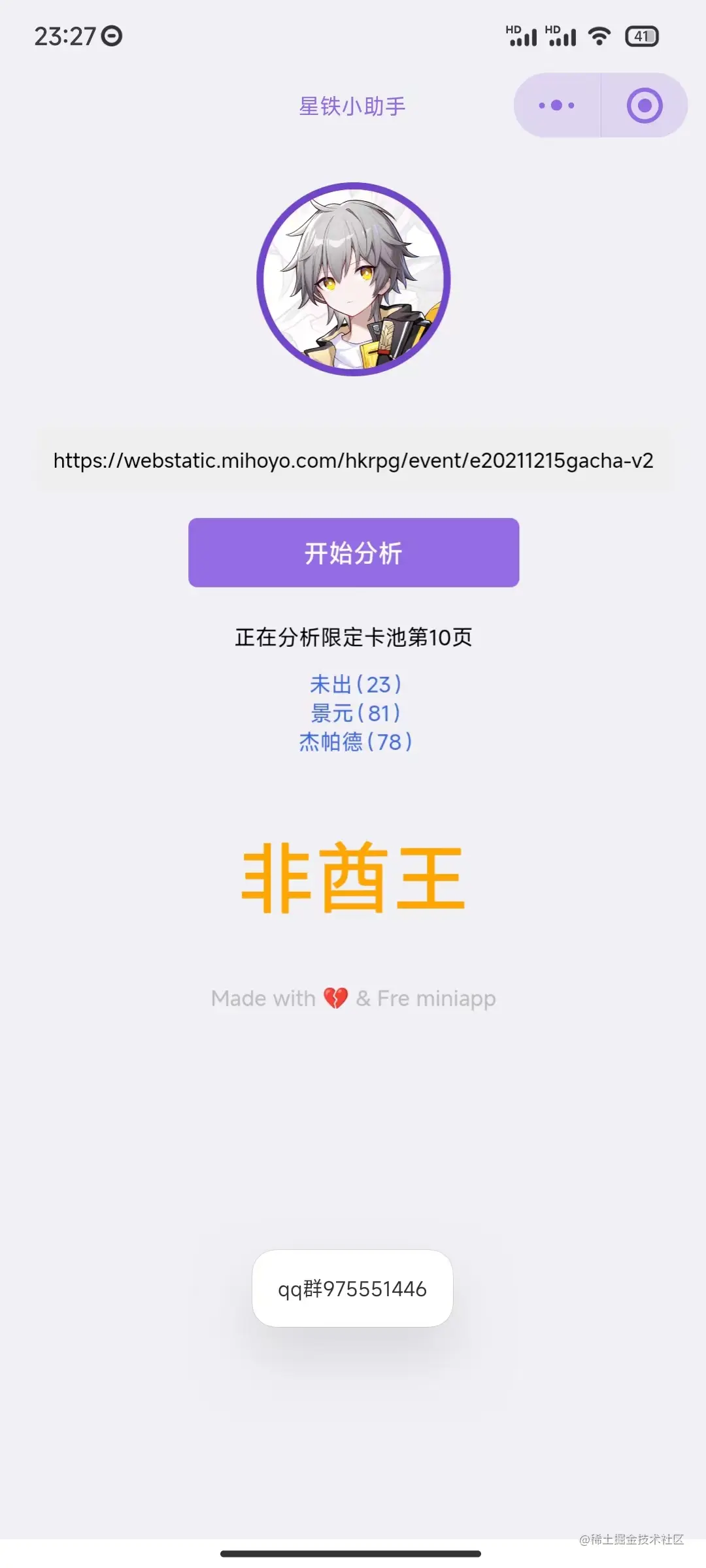Open the mini program more-options menu
This screenshot has width=706, height=1568.
(x=557, y=105)
